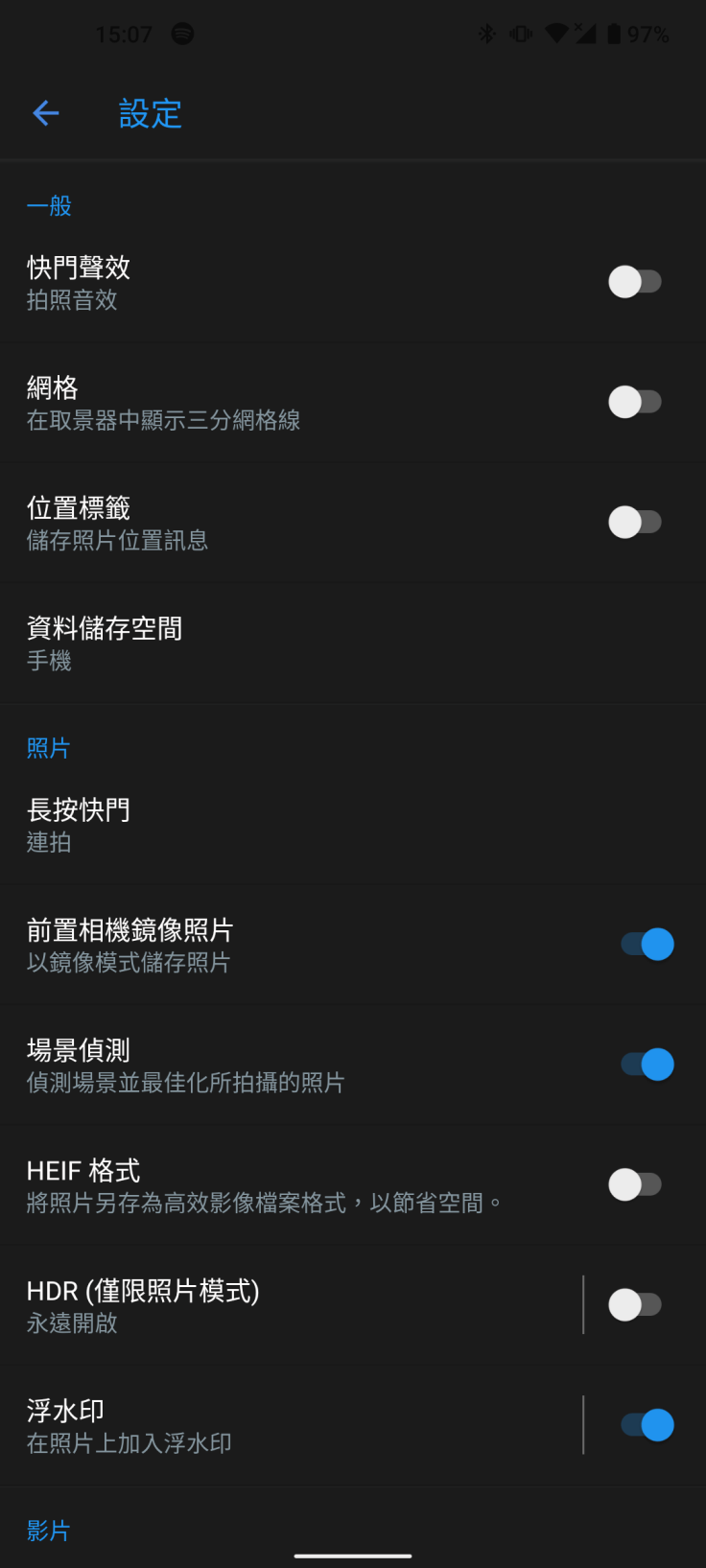Disable 前置相機鏡像照片 switch
The image size is (706, 1568).
(647, 945)
